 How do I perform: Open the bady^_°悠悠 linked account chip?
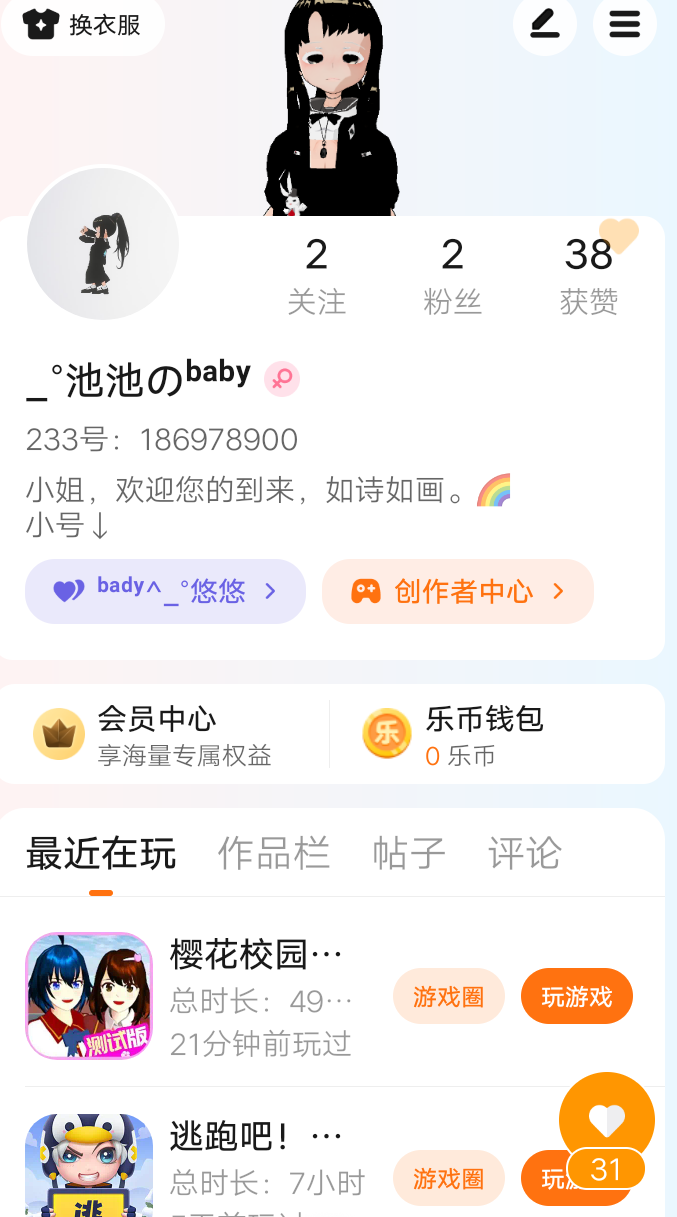coord(165,591)
